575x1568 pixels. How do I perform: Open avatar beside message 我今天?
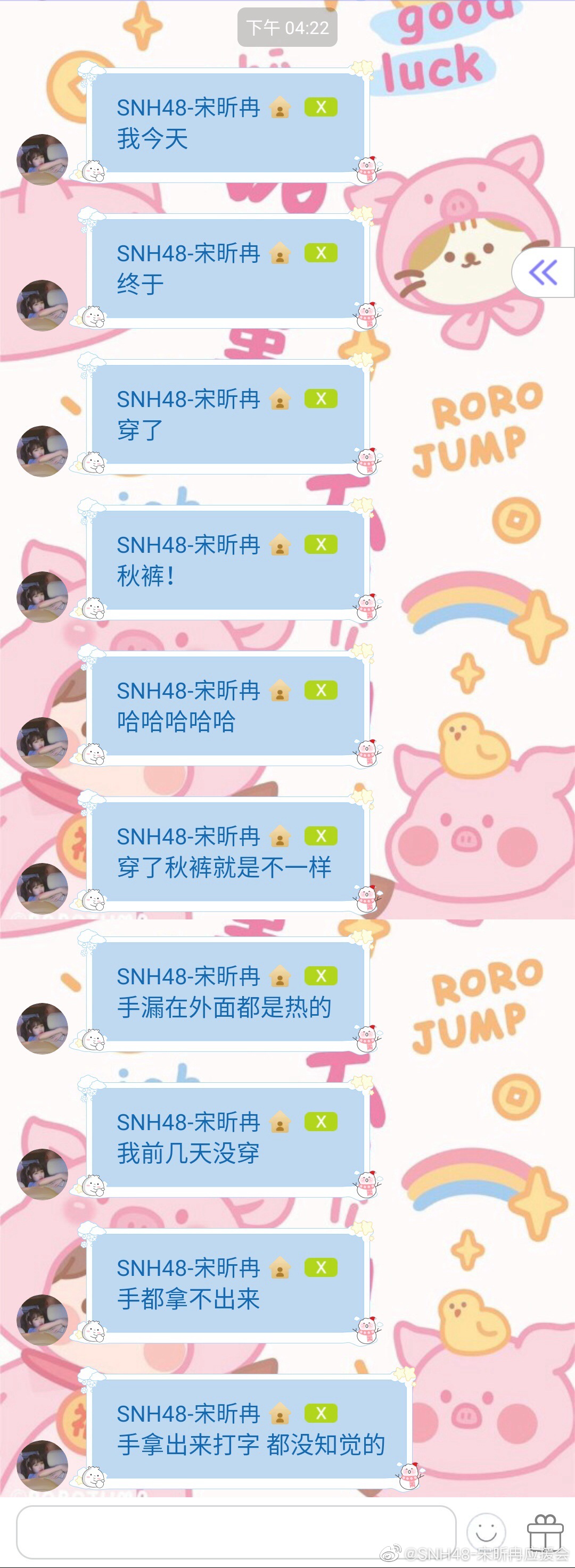[x=42, y=160]
